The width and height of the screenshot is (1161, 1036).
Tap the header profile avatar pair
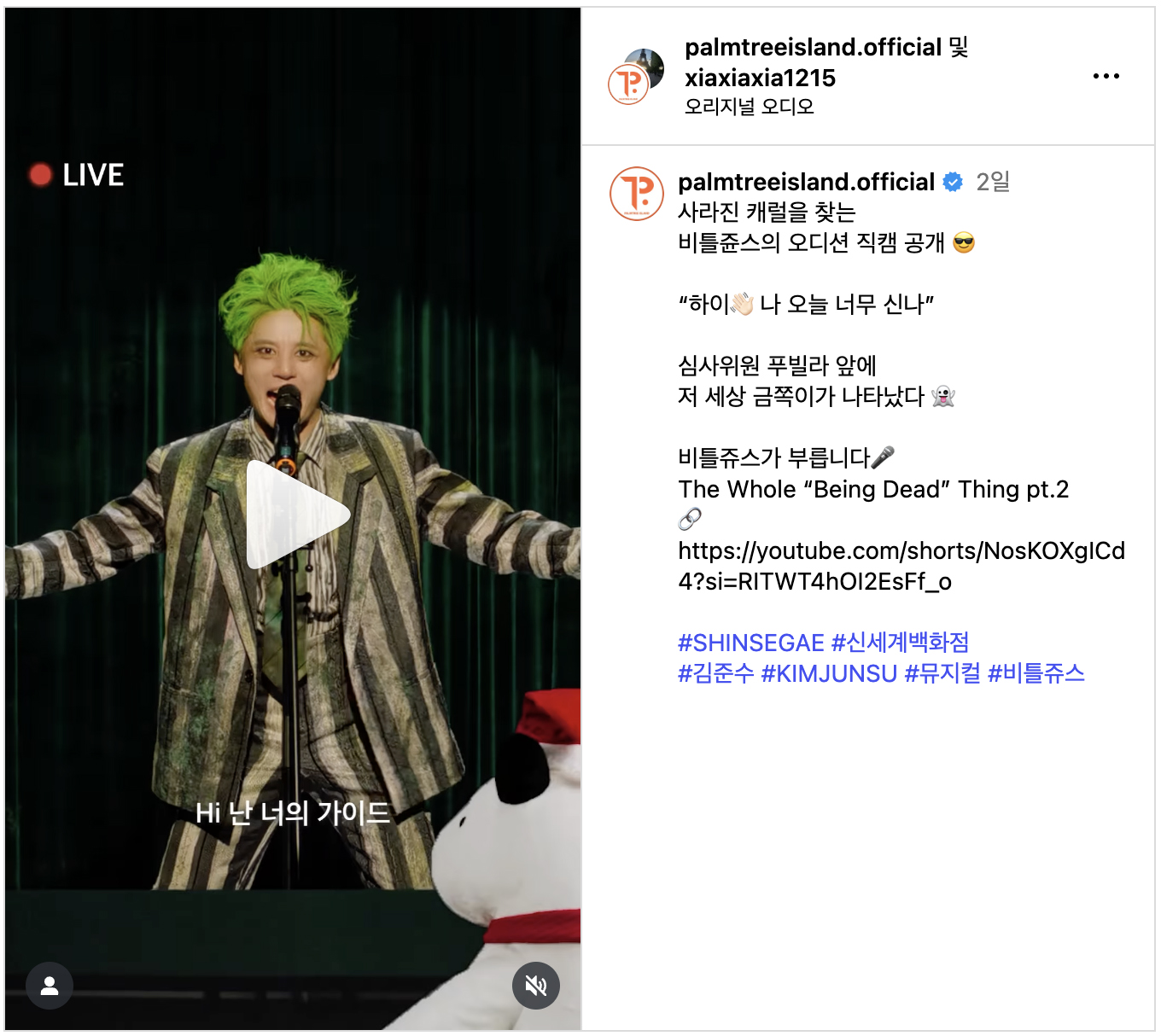(x=636, y=77)
